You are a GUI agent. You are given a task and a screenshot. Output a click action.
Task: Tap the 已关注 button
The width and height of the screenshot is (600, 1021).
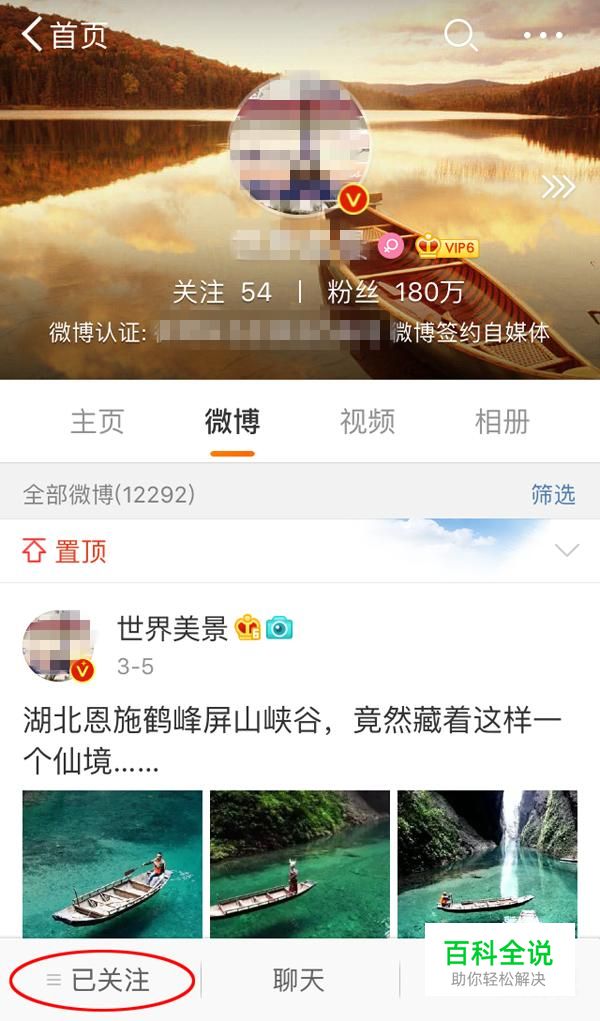tap(99, 980)
